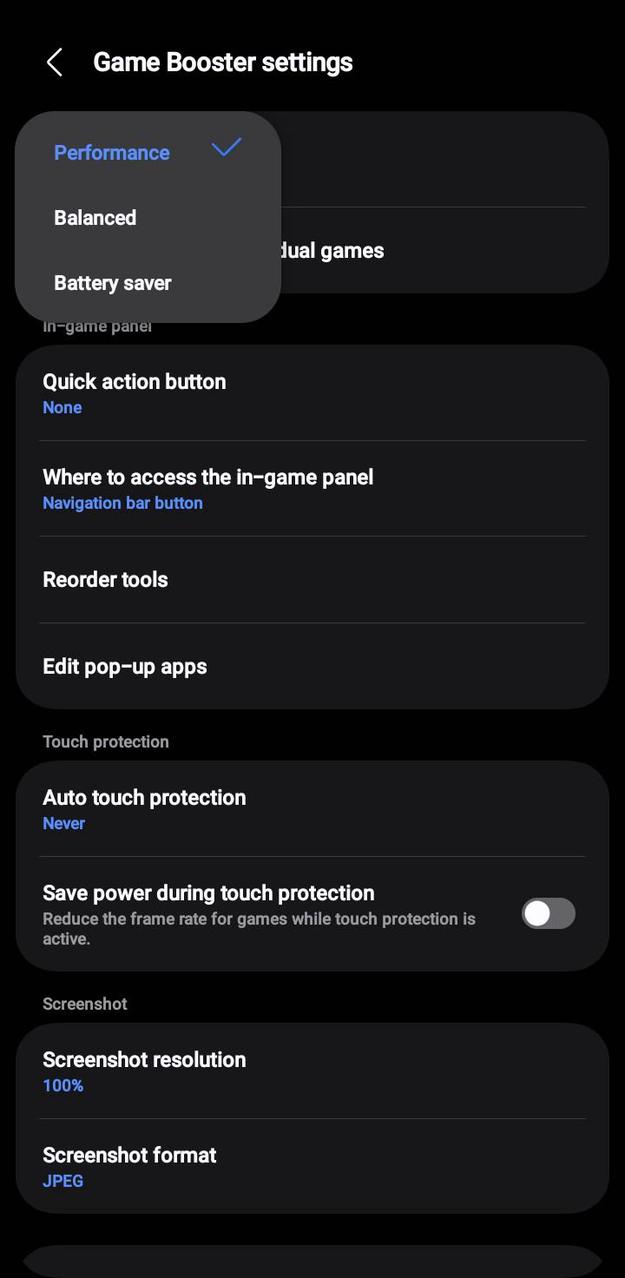Enable Save power during touch protection
Screen dimensions: 625x1278
click(x=548, y=914)
